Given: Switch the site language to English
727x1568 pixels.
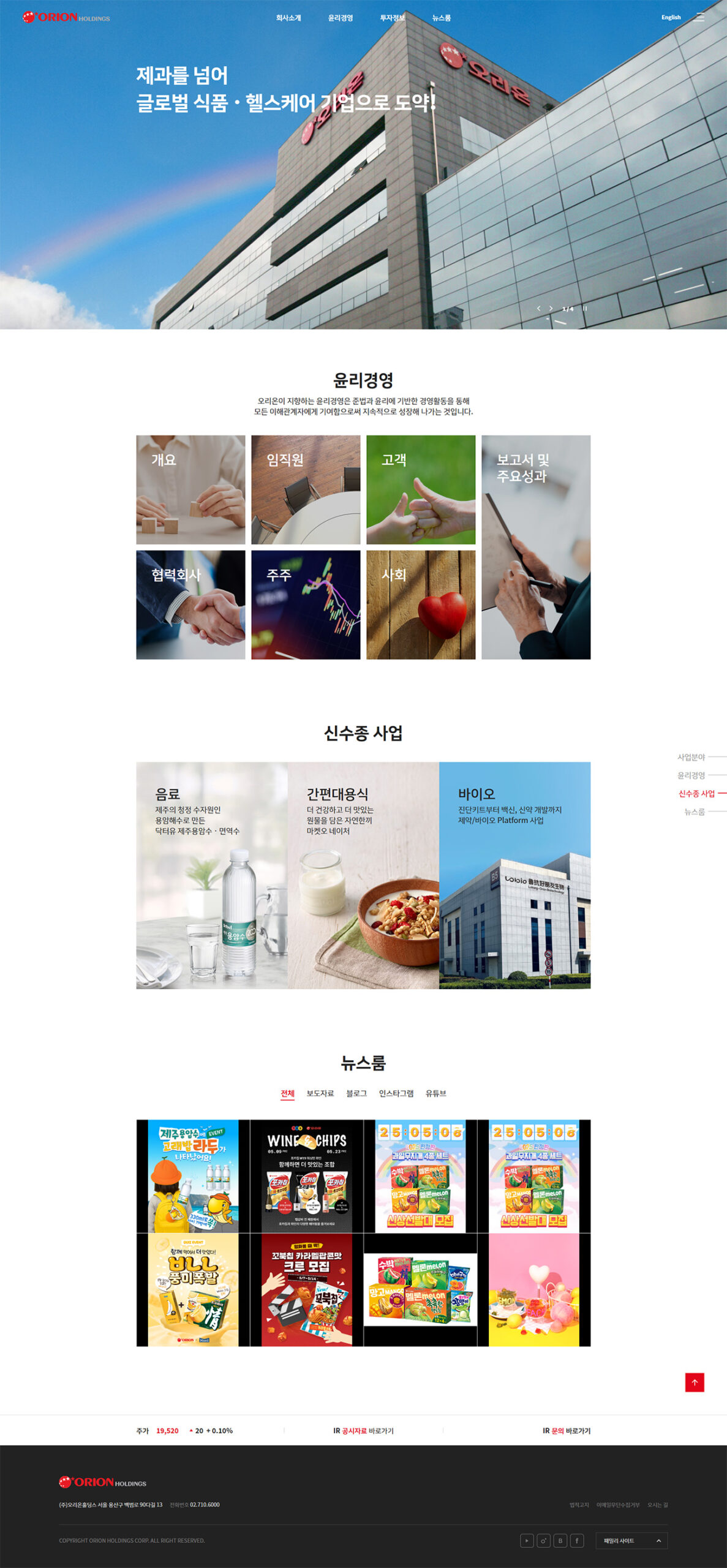Looking at the screenshot, I should click(x=671, y=18).
